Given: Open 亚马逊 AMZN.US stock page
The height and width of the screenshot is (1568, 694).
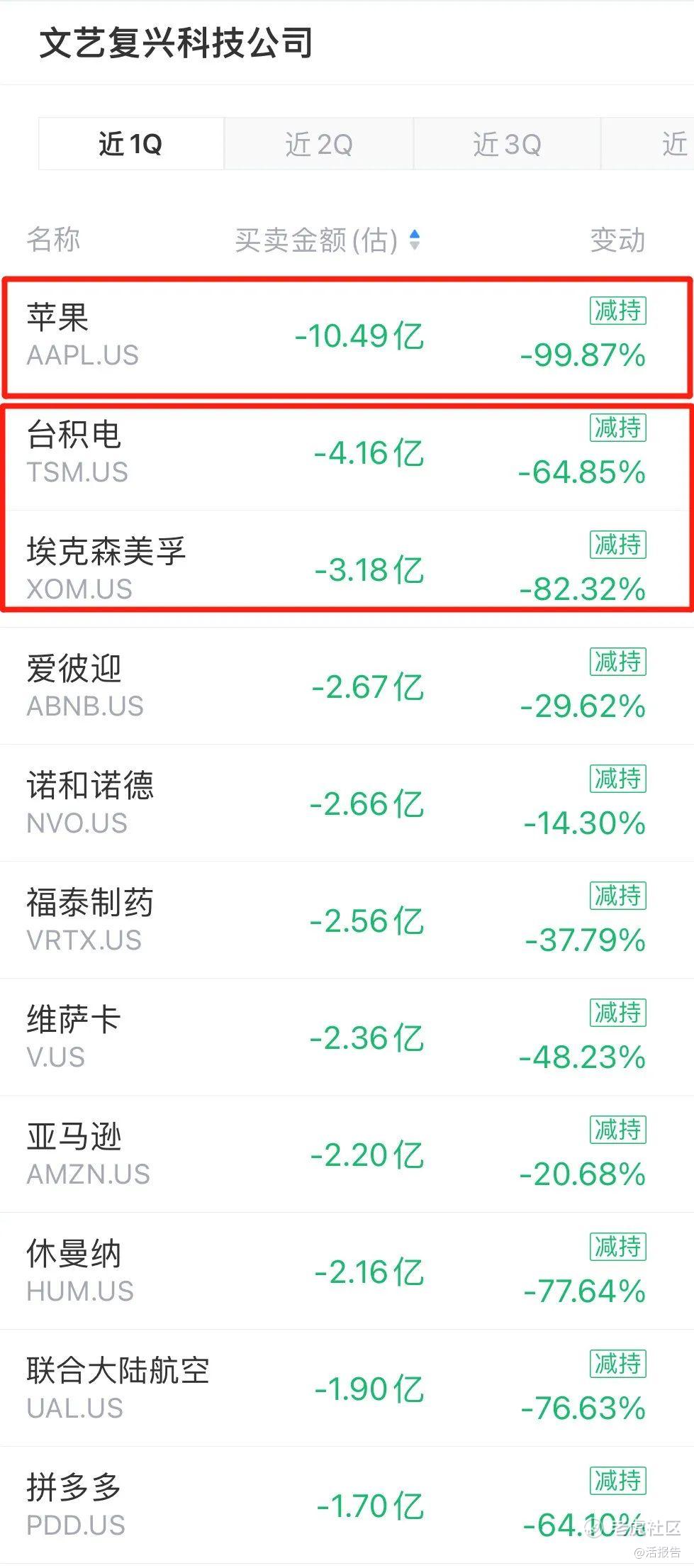Looking at the screenshot, I should point(347,1155).
